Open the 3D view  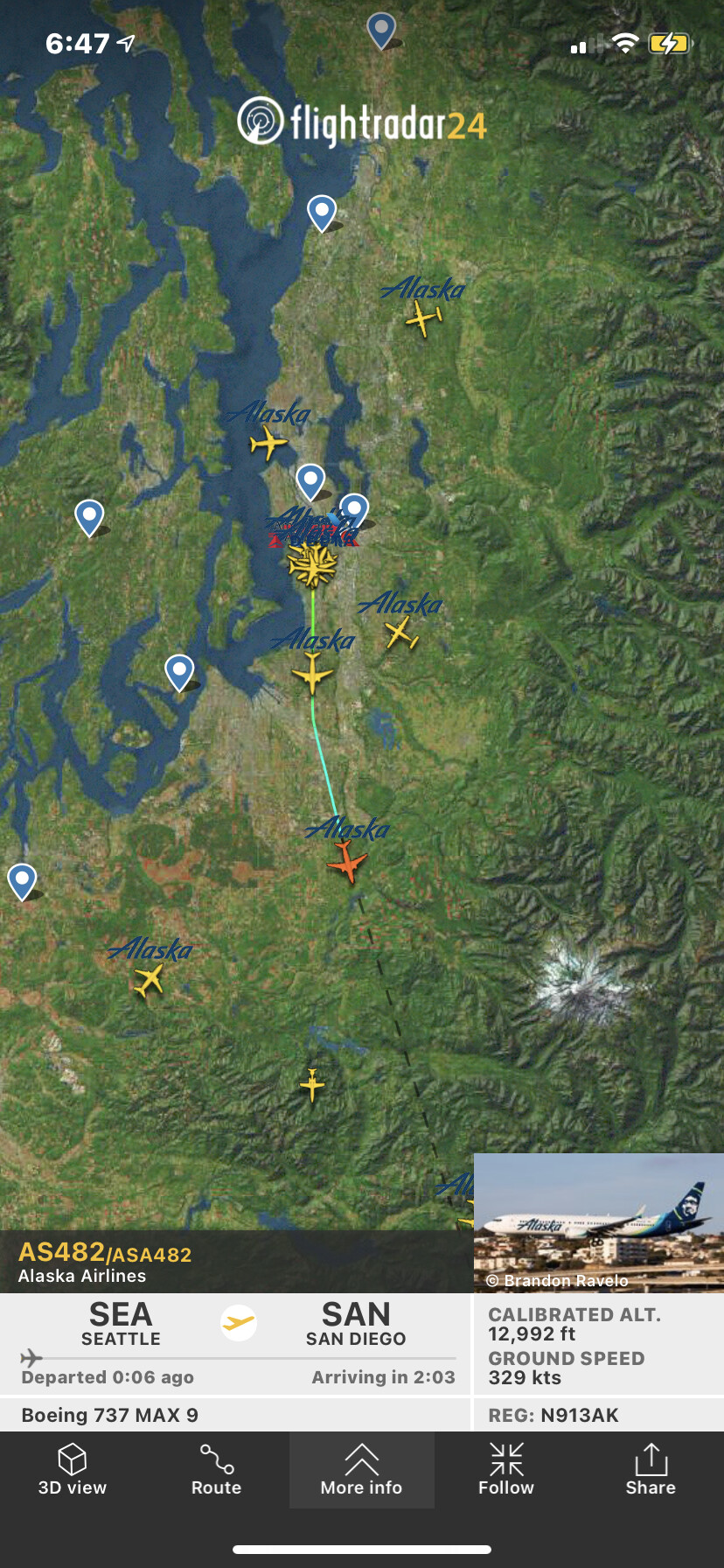click(72, 1470)
